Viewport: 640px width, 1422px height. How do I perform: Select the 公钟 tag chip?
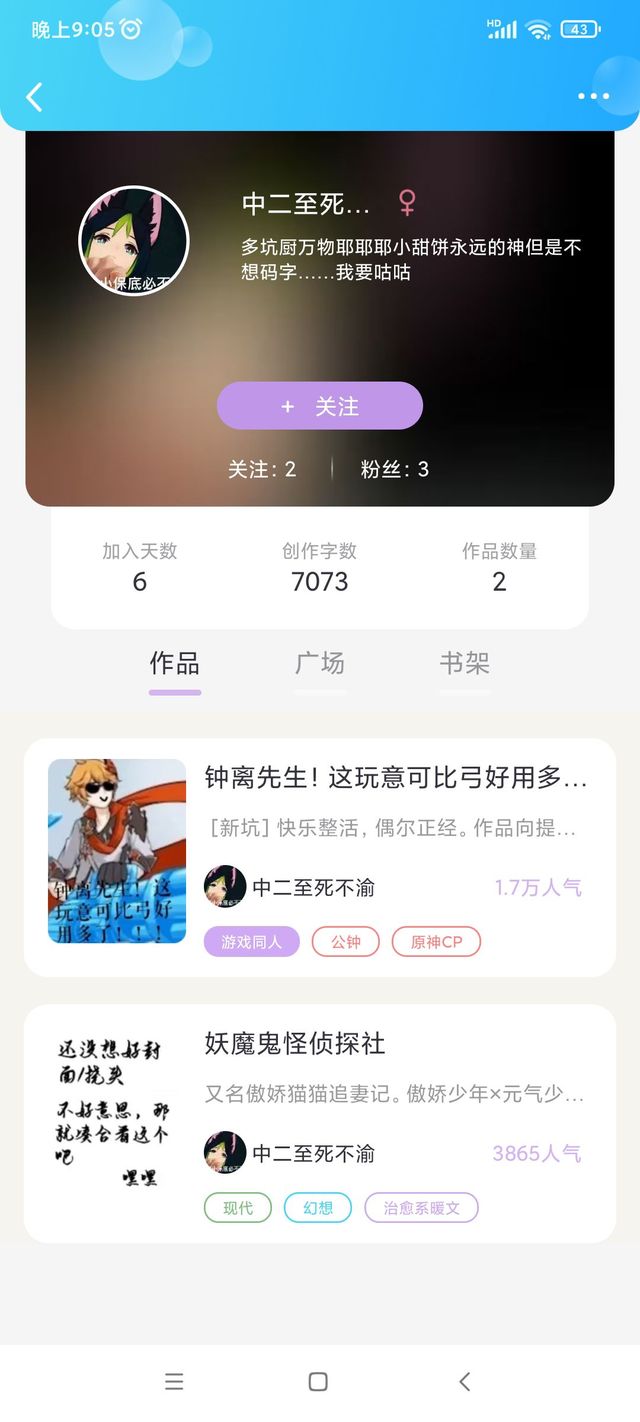point(346,942)
